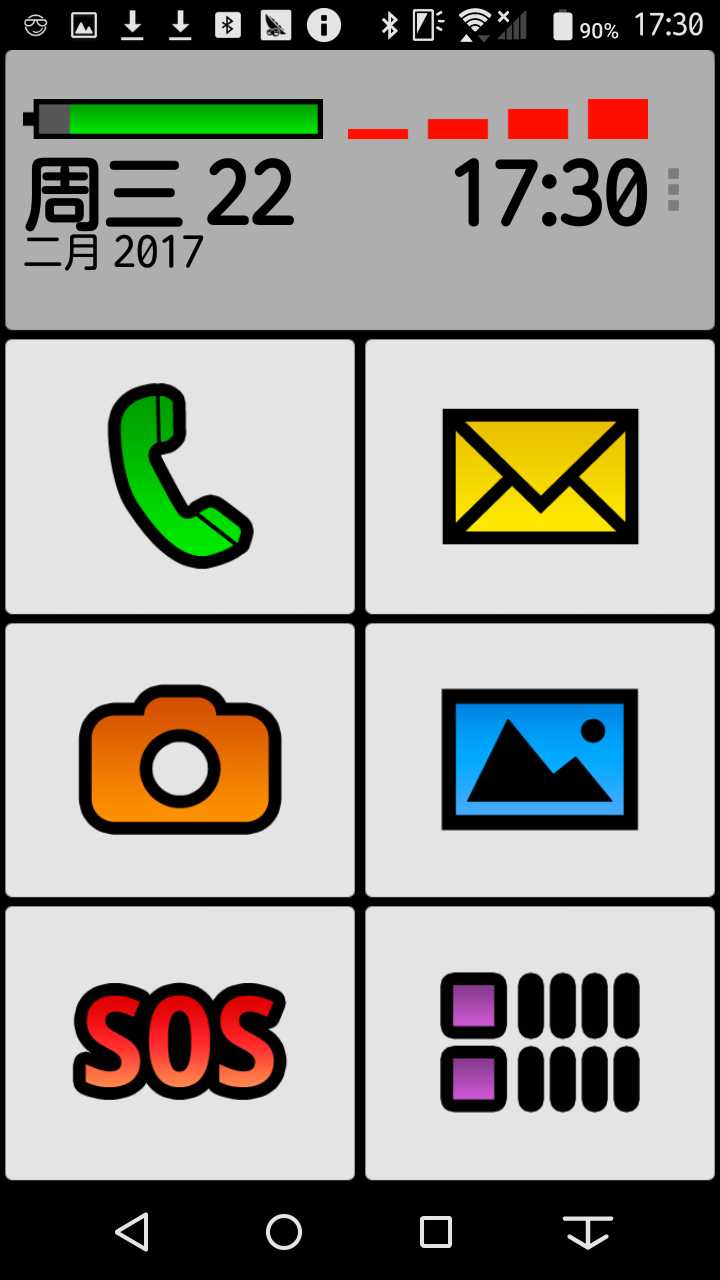Tap the recent apps square button

click(x=436, y=1232)
